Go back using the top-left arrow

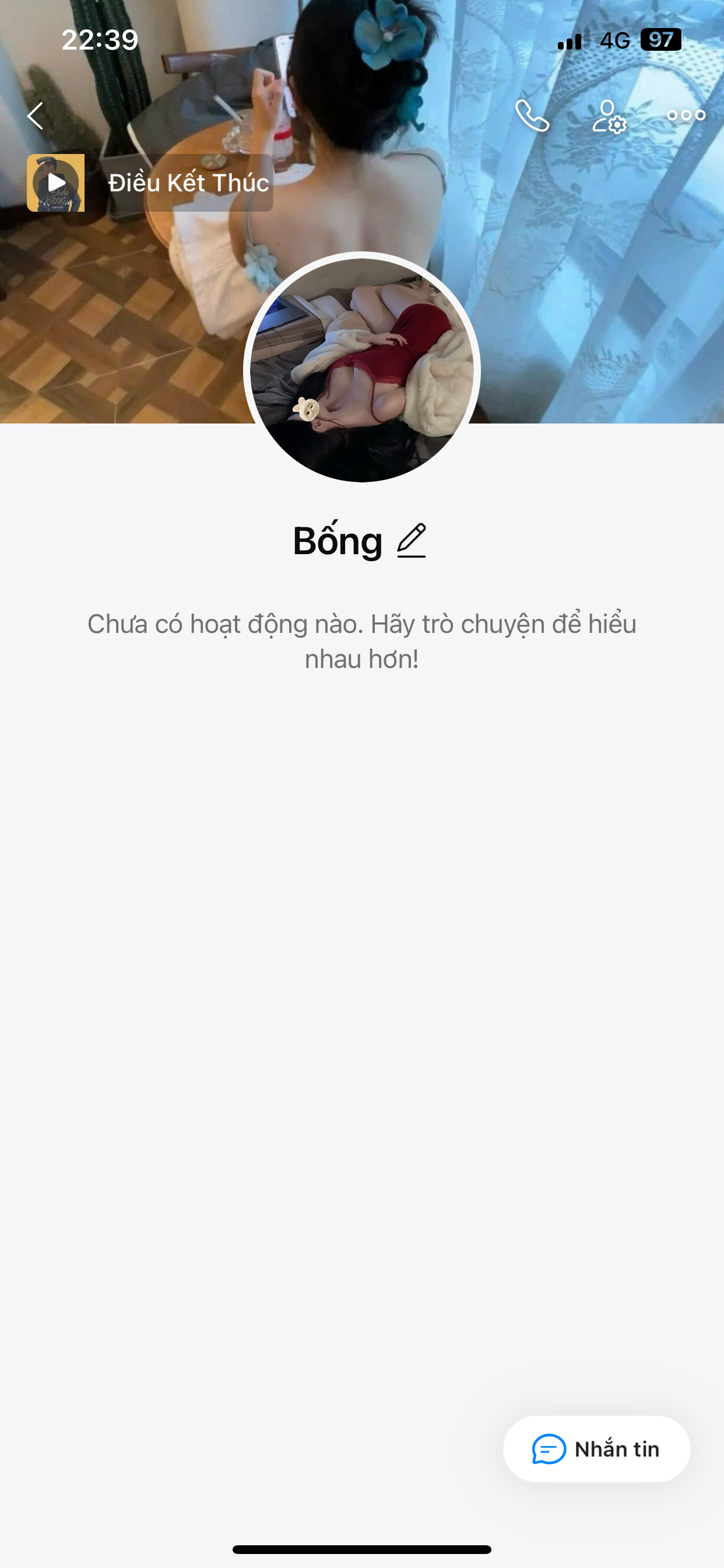point(36,116)
